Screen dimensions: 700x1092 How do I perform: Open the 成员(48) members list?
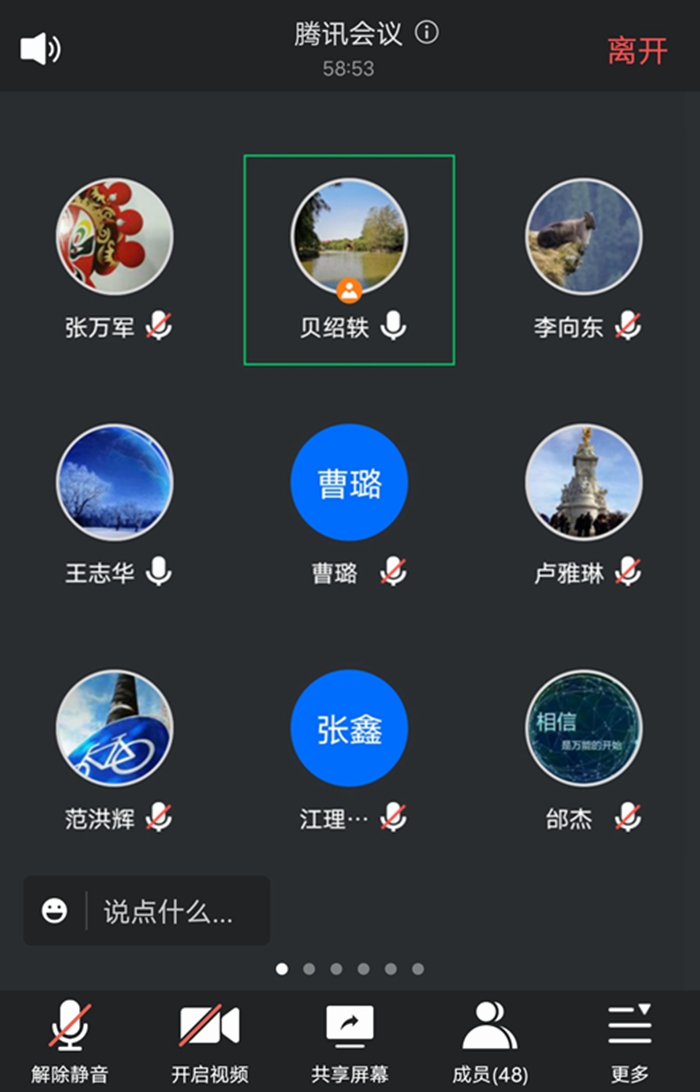point(490,1041)
